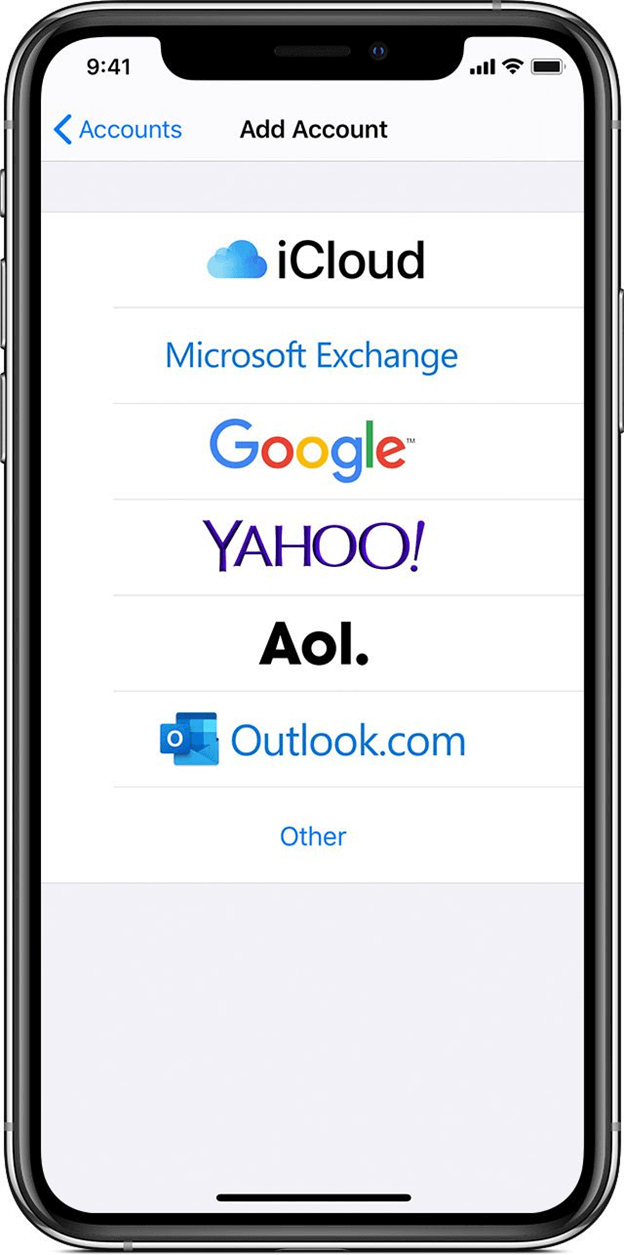
Task: Choose Microsoft Exchange account
Action: (x=312, y=356)
